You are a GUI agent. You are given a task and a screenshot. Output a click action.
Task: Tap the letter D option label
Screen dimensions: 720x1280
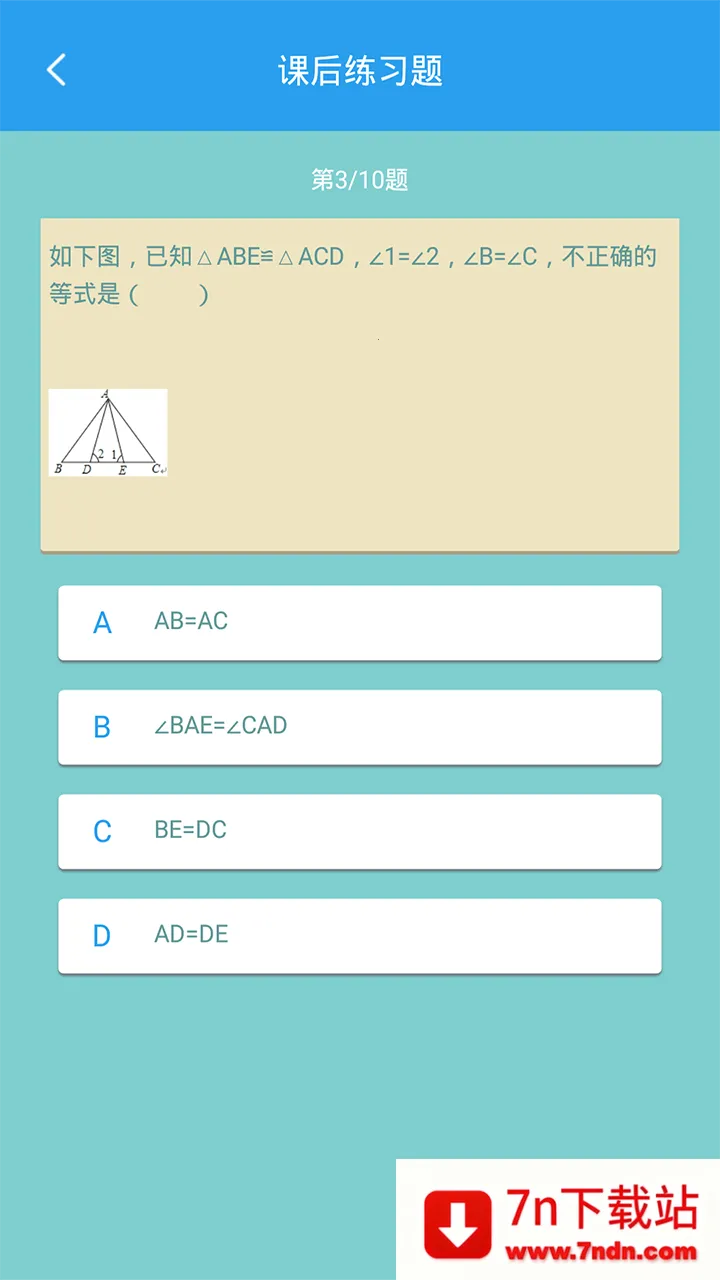click(101, 936)
